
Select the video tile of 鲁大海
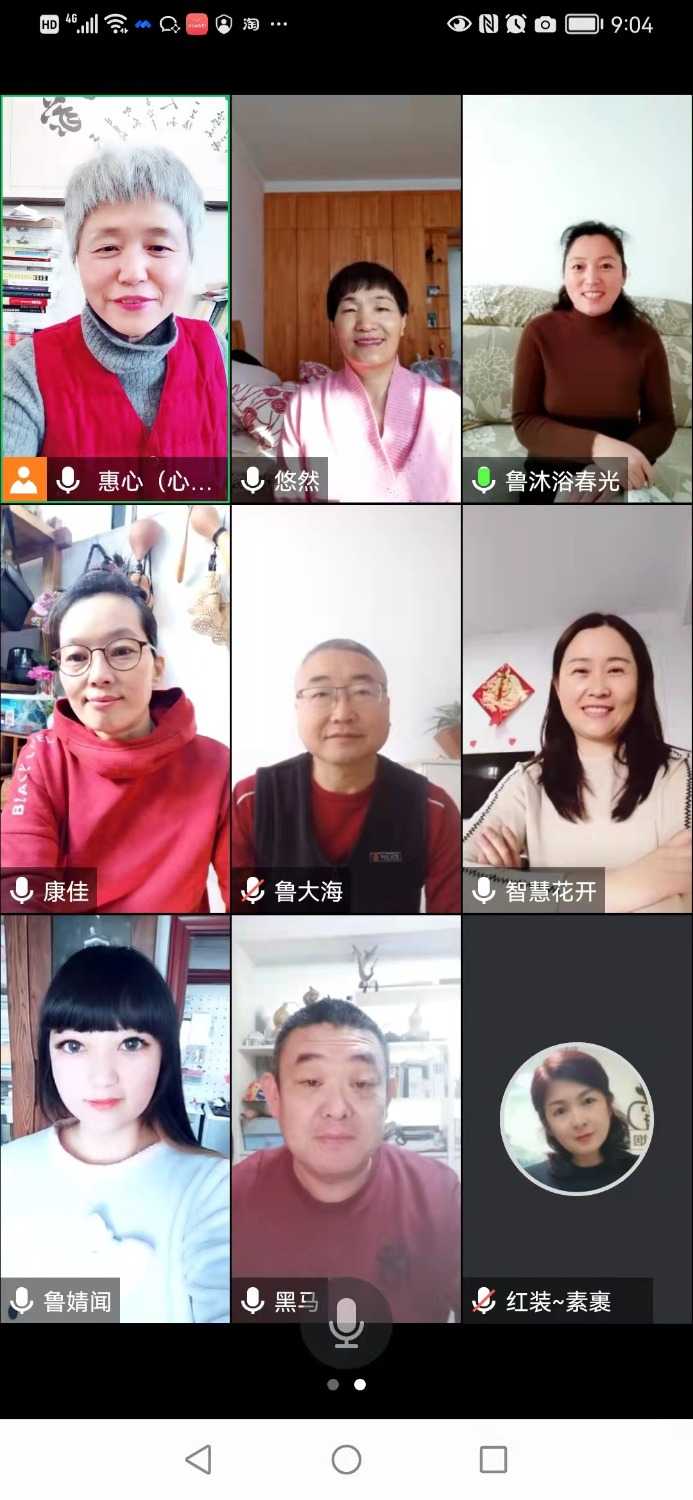click(x=346, y=708)
